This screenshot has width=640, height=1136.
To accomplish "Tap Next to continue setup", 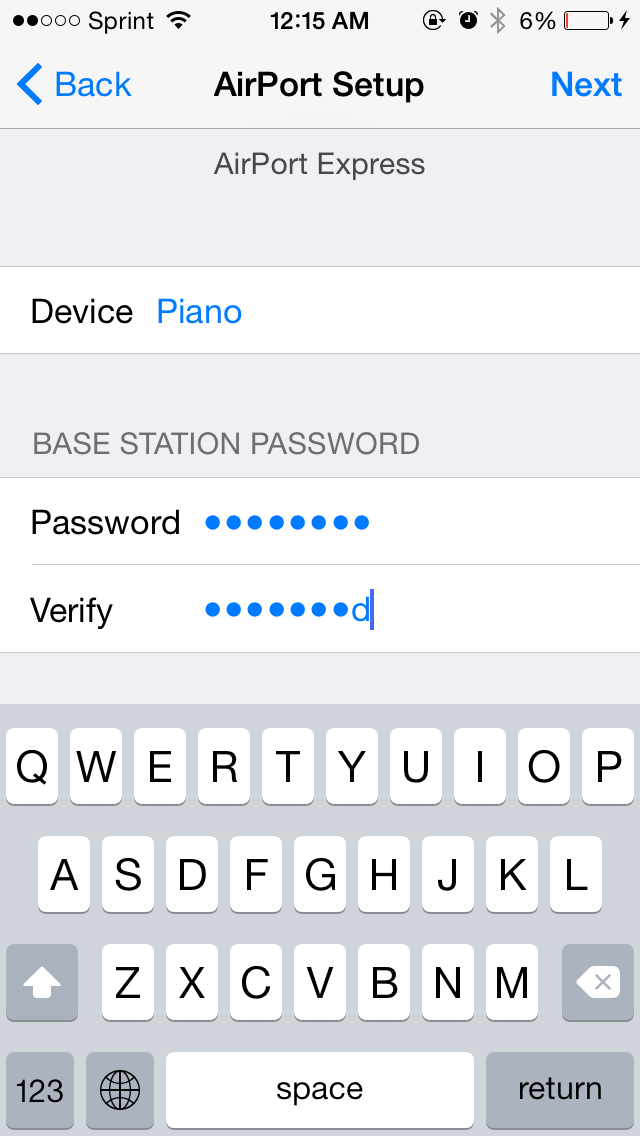I will [x=586, y=85].
